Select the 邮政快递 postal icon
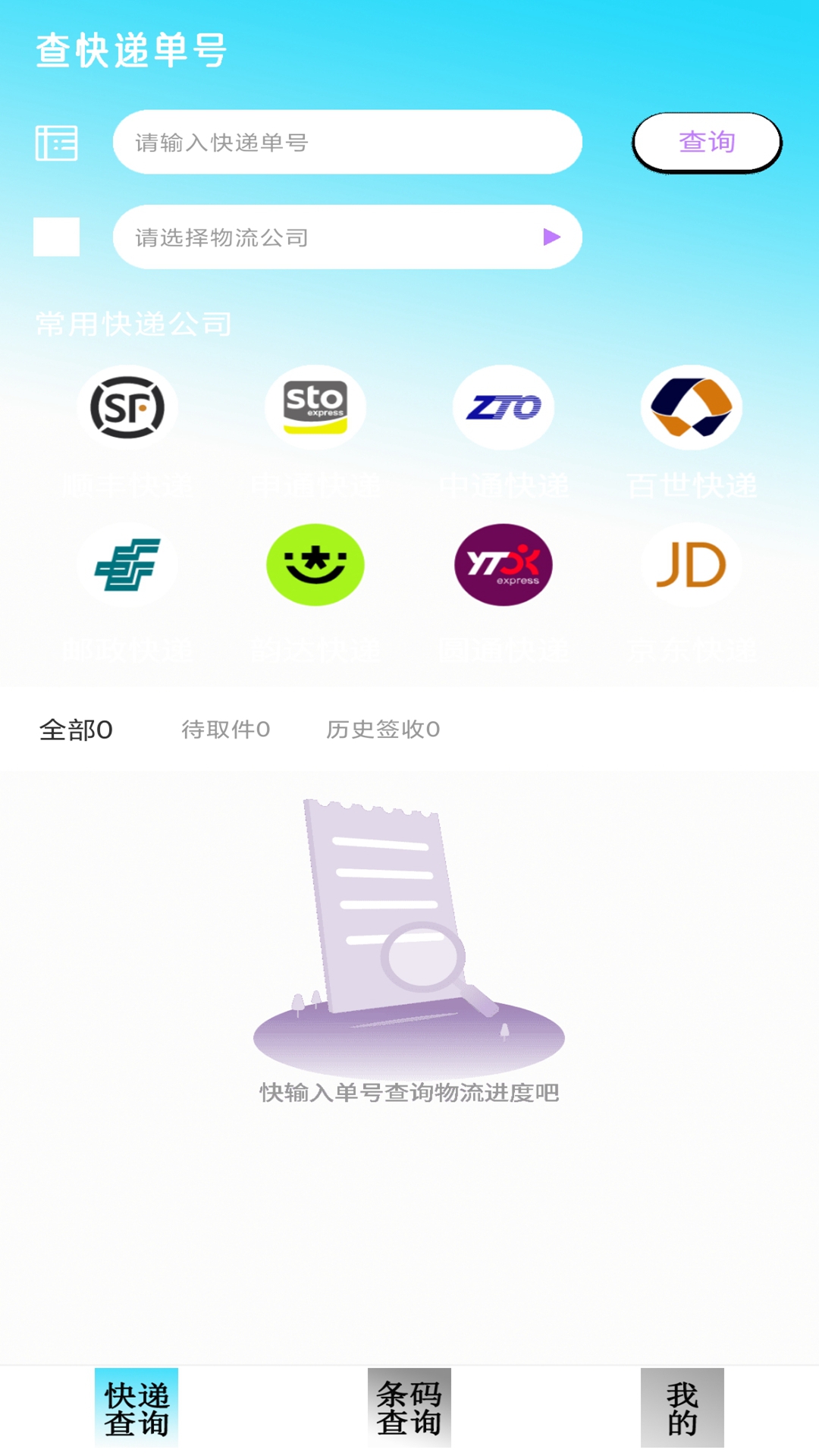This screenshot has width=819, height=1456. [x=127, y=565]
